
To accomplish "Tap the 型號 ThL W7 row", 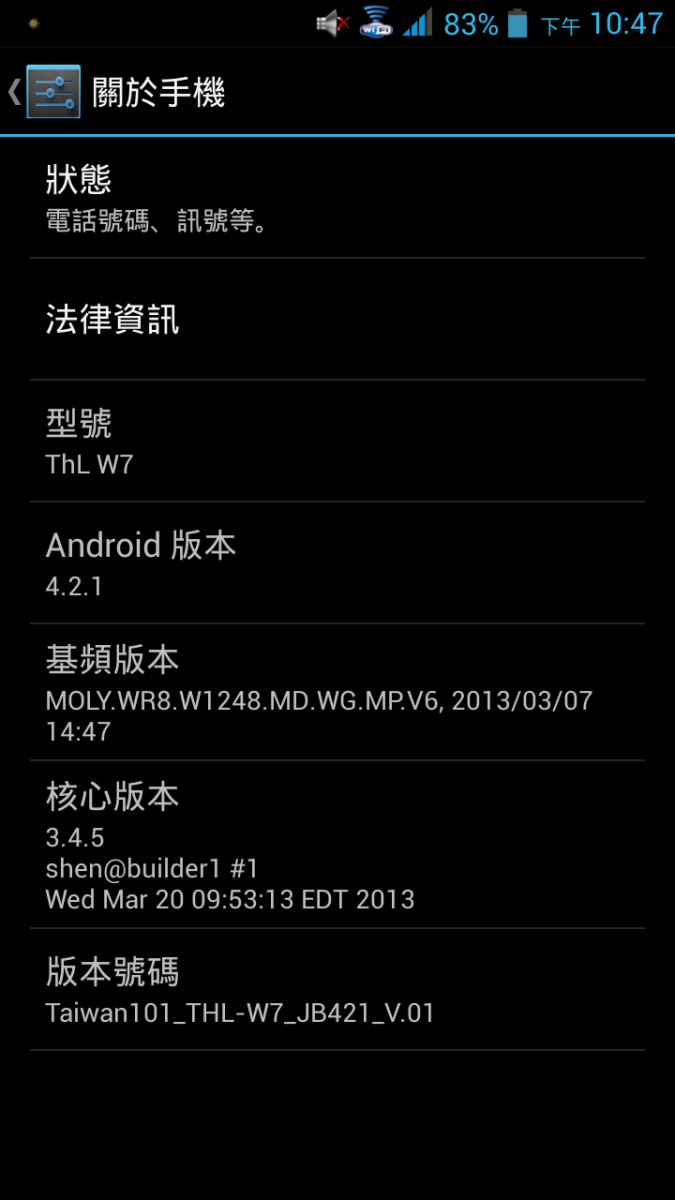I will (x=337, y=441).
